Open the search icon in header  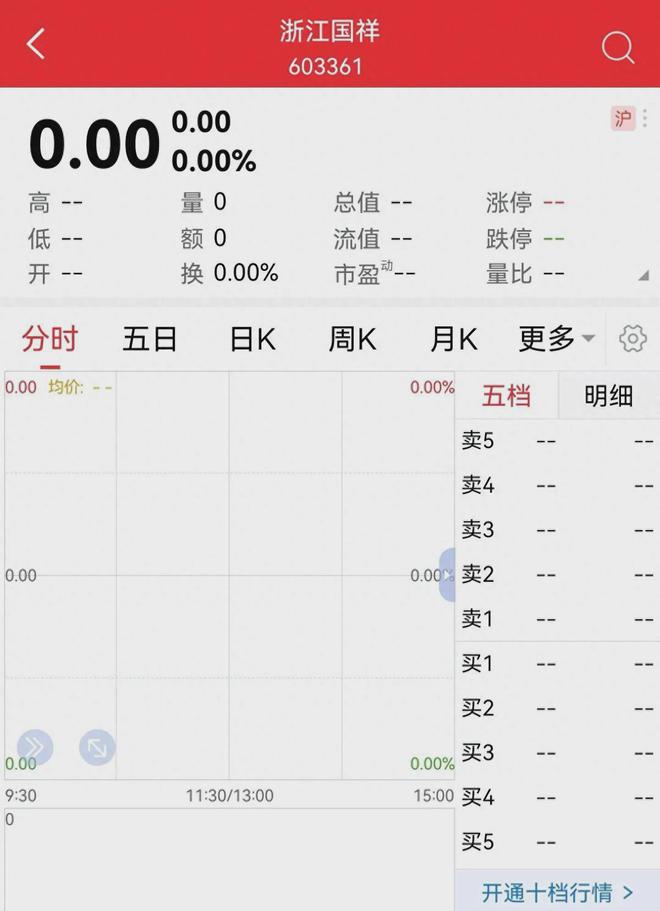[x=617, y=47]
